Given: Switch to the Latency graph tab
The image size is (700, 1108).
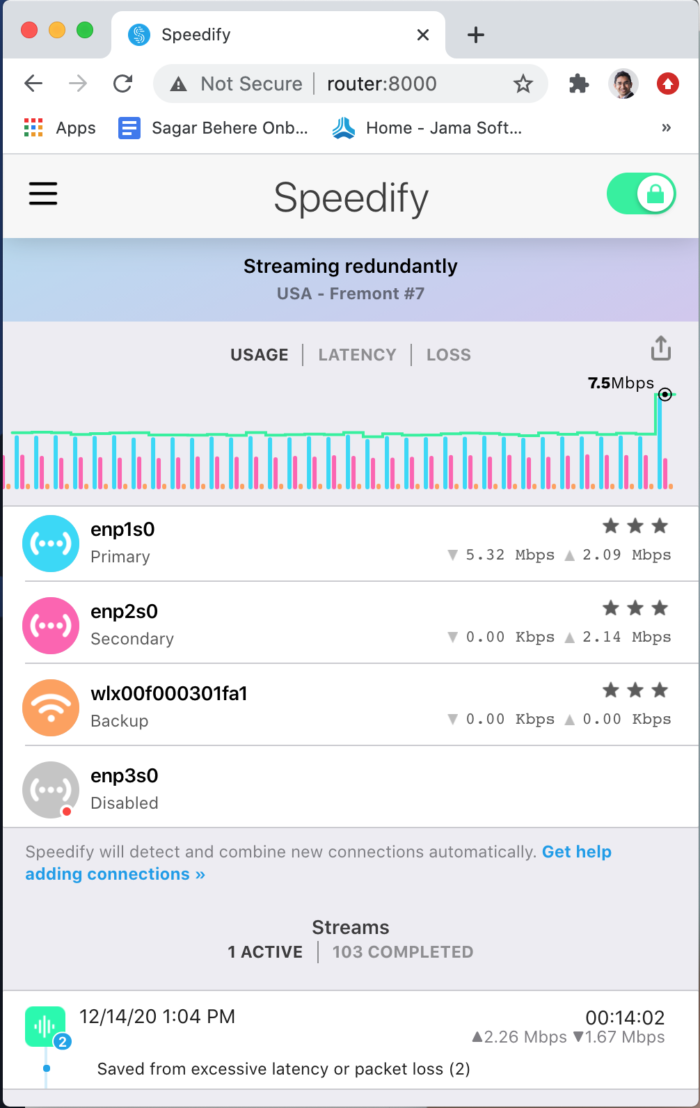Looking at the screenshot, I should 357,355.
